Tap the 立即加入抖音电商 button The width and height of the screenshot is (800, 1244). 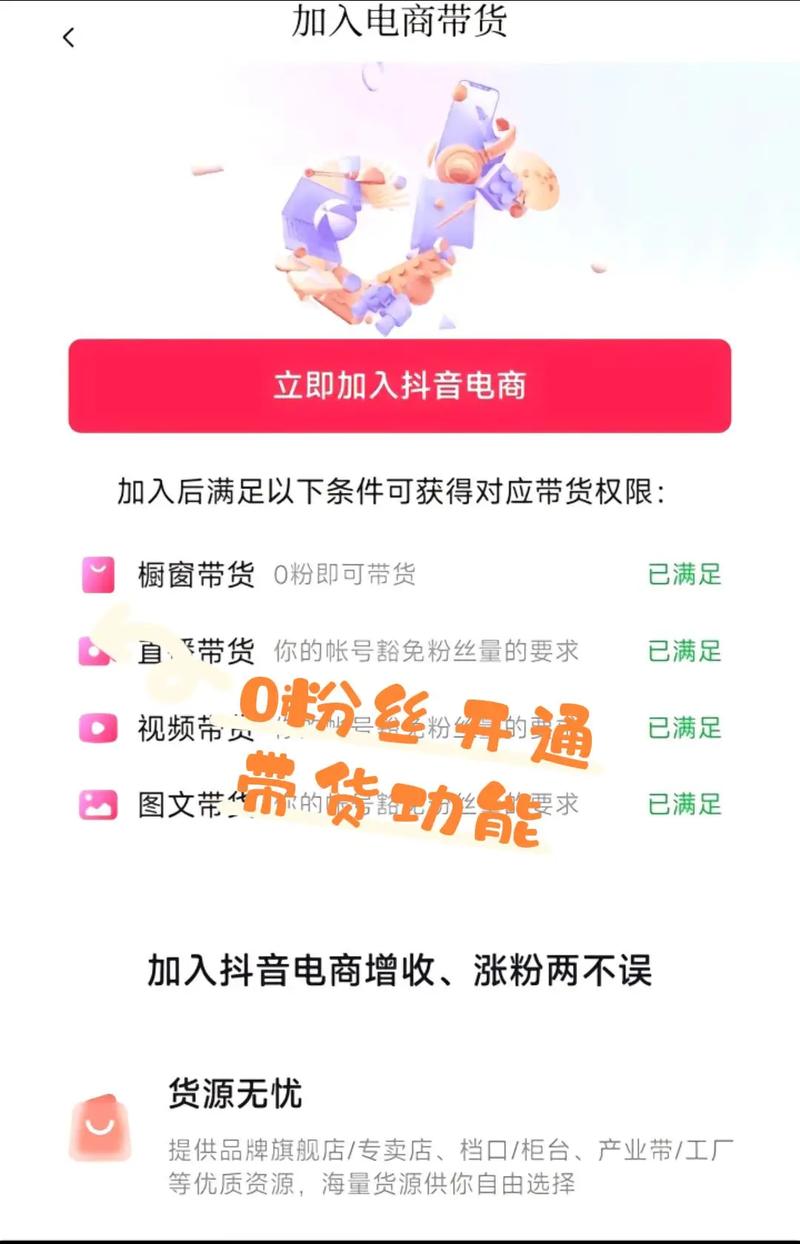pos(399,386)
